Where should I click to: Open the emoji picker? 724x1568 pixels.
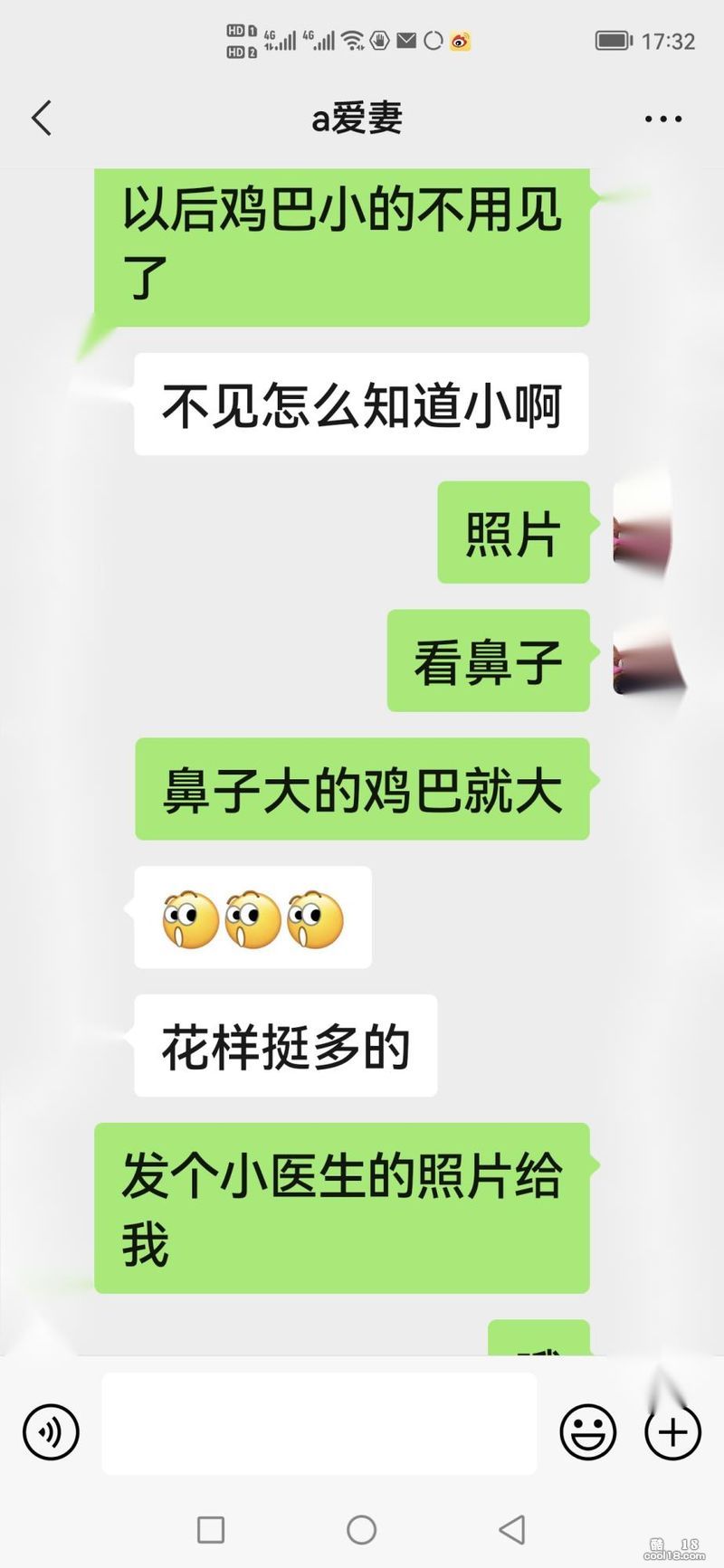pos(587,1431)
